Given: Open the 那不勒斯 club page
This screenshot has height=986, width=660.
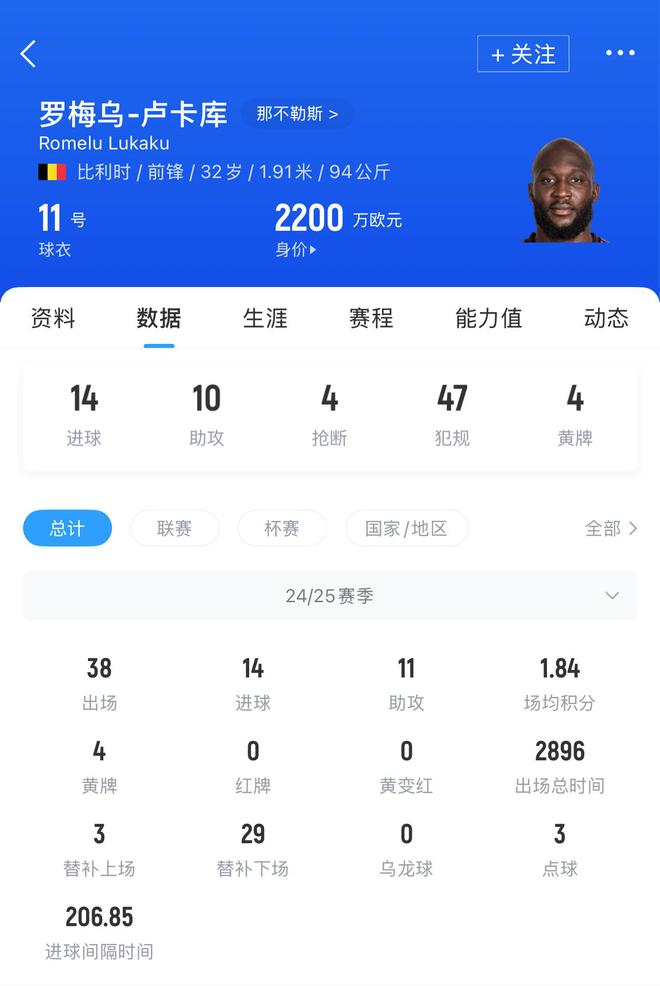Looking at the screenshot, I should 297,114.
